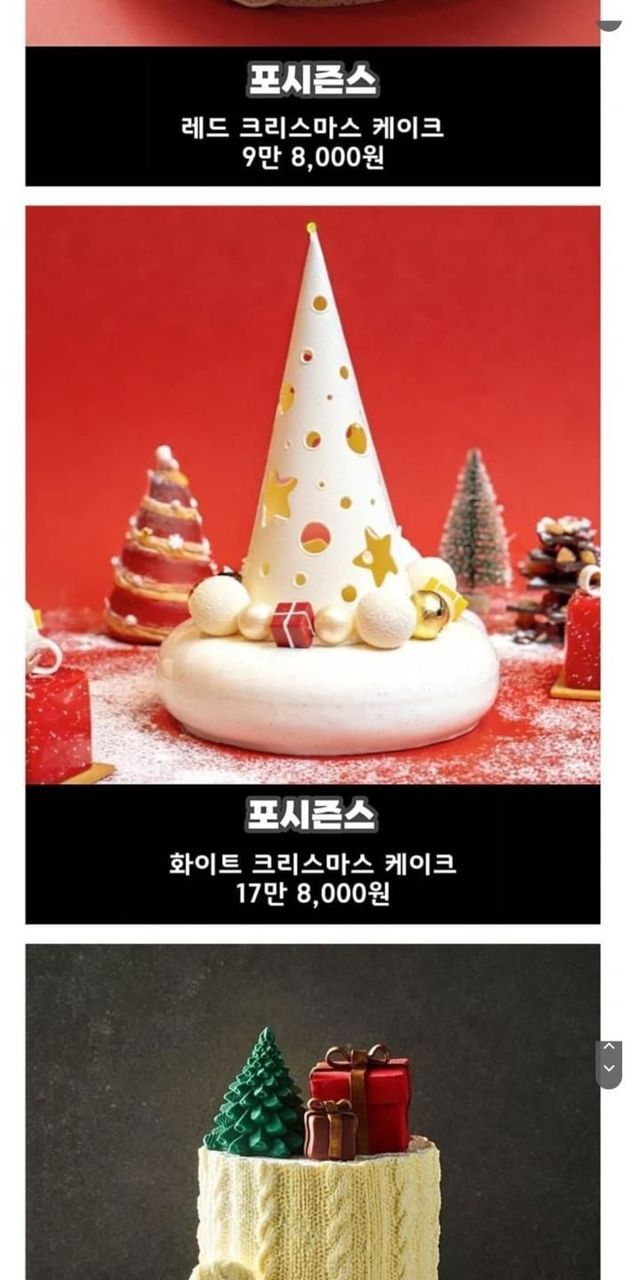Open the knitted cake with gift boxes image

[x=313, y=1112]
